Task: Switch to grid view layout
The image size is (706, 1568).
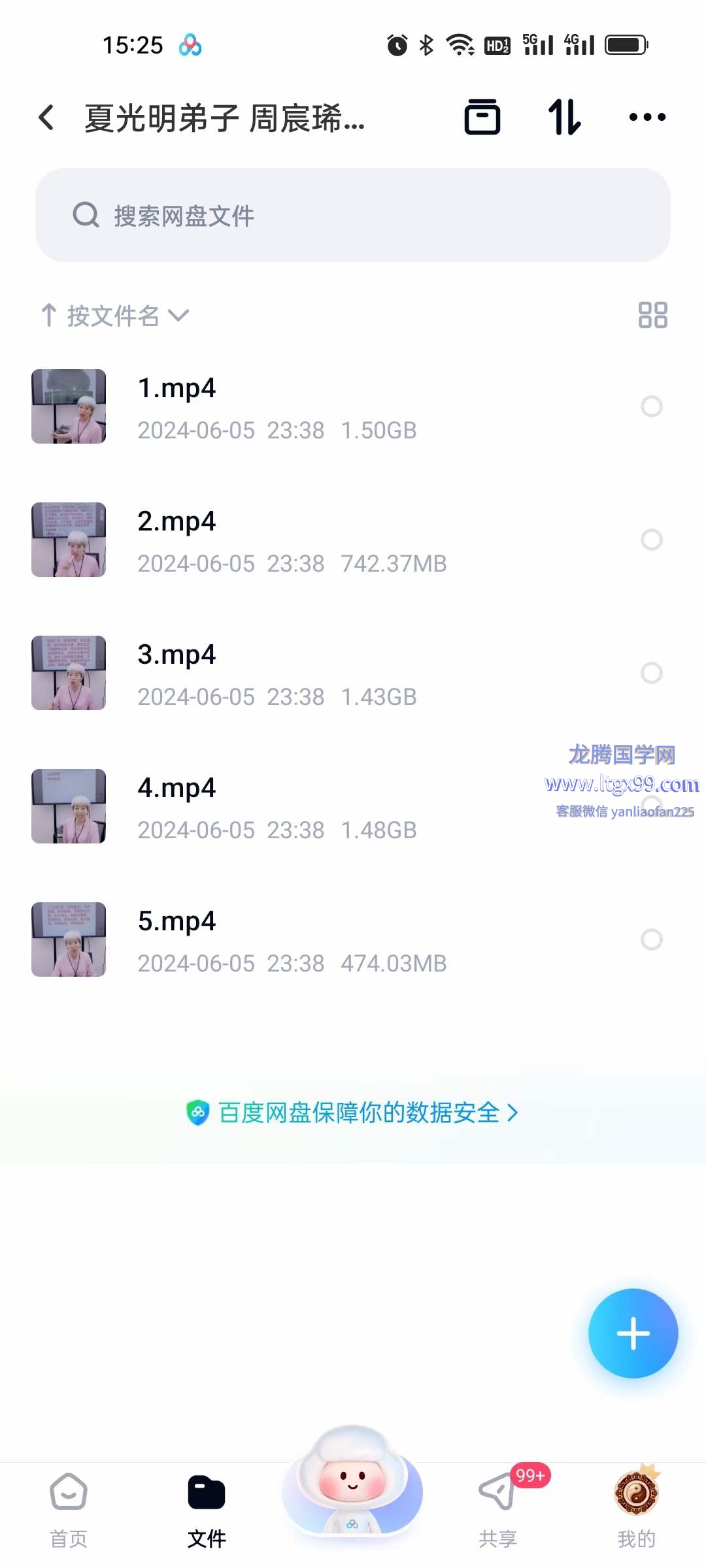Action: pyautogui.click(x=652, y=315)
